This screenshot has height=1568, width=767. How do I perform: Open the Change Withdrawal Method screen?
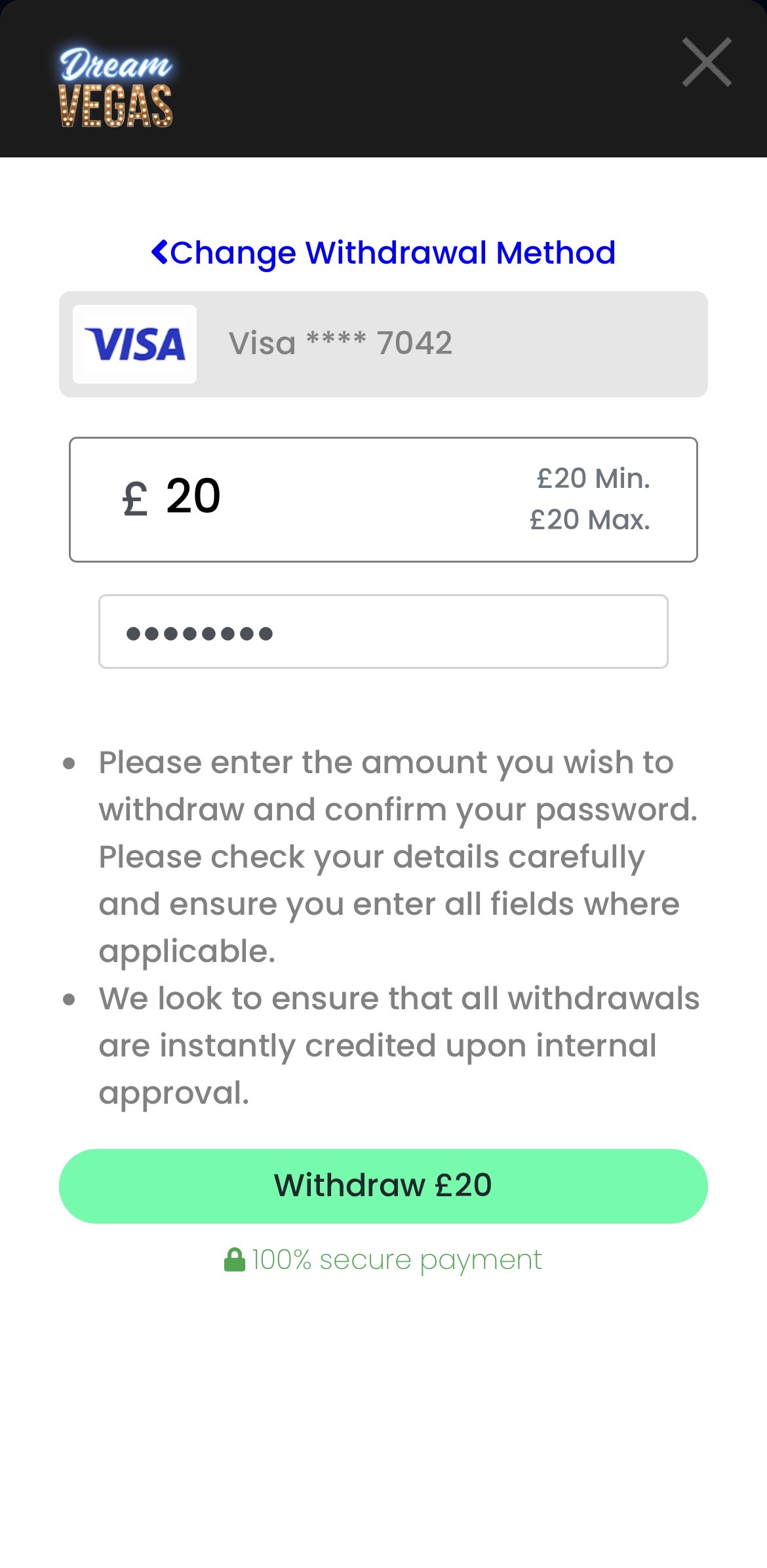tap(393, 252)
